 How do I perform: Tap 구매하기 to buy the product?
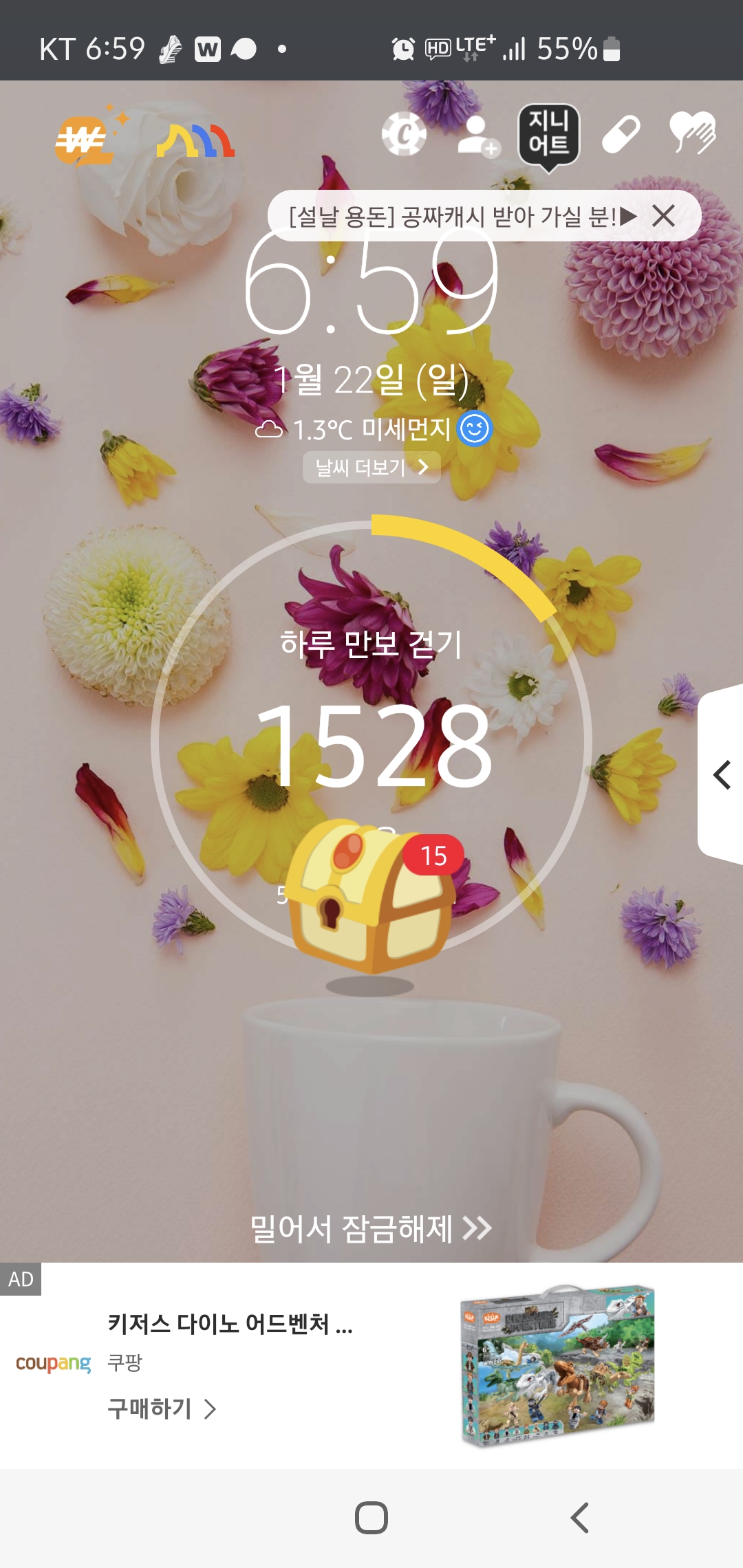click(162, 1409)
